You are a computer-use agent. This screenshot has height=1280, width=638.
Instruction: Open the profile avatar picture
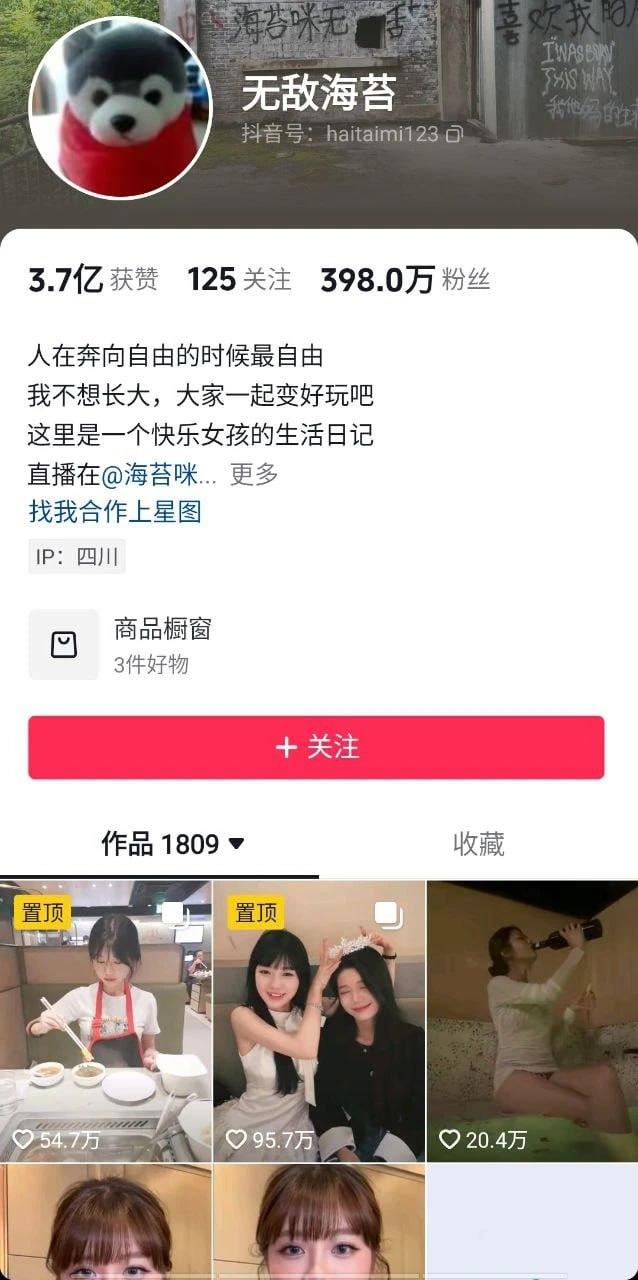pos(121,109)
